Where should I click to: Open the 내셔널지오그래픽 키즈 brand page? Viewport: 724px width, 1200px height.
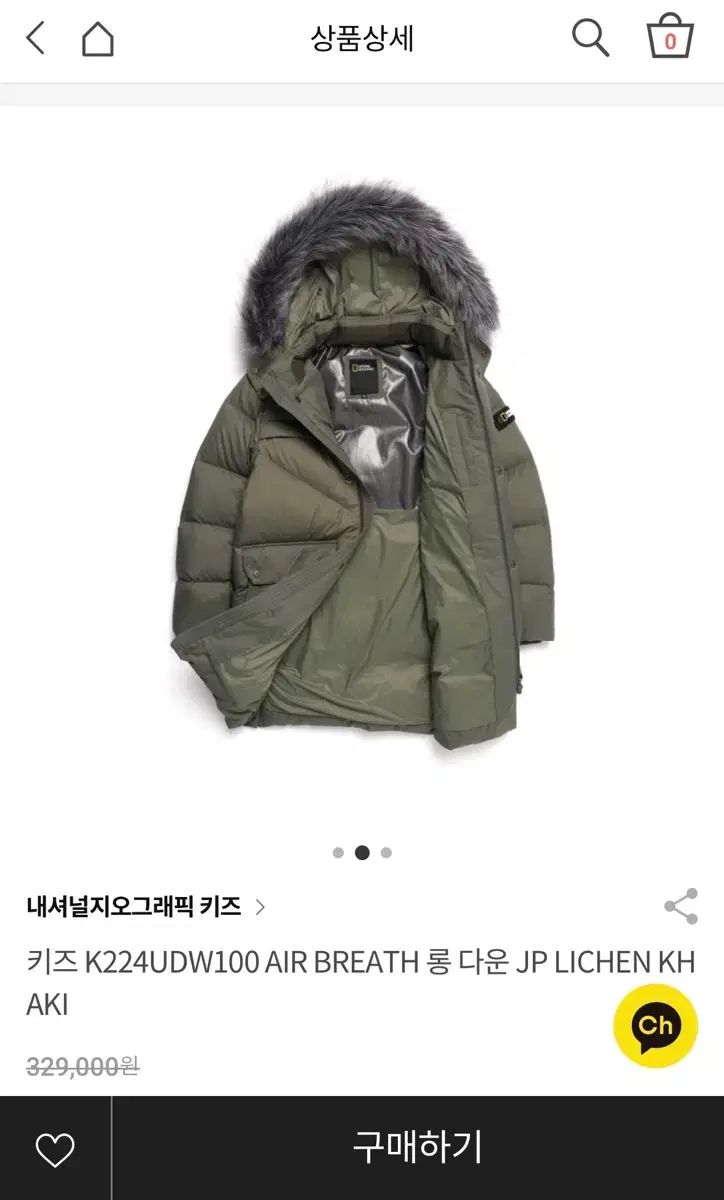(x=146, y=907)
